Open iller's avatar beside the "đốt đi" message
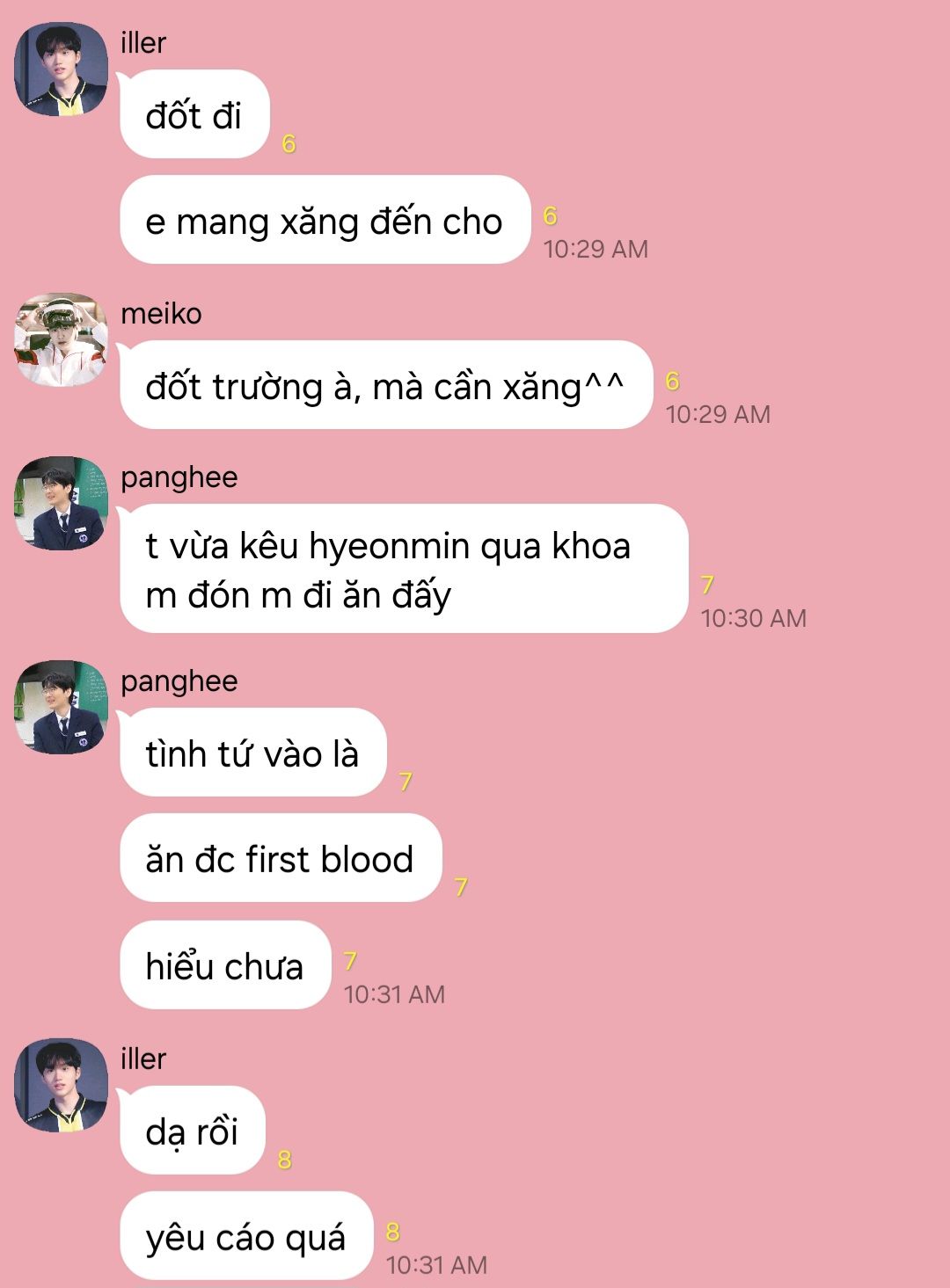This screenshot has height=1288, width=950. tap(61, 69)
